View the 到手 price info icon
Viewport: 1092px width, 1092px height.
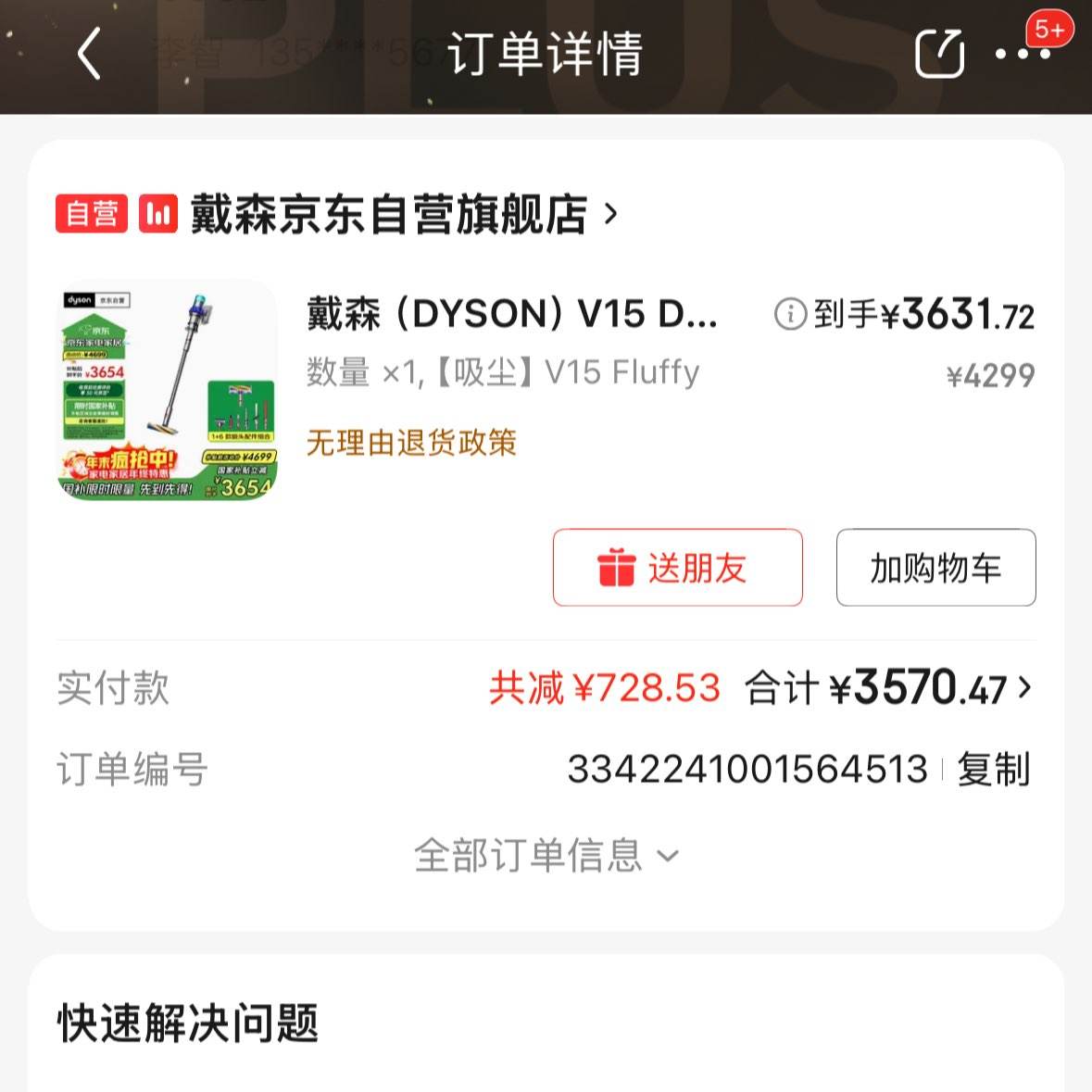(x=790, y=315)
